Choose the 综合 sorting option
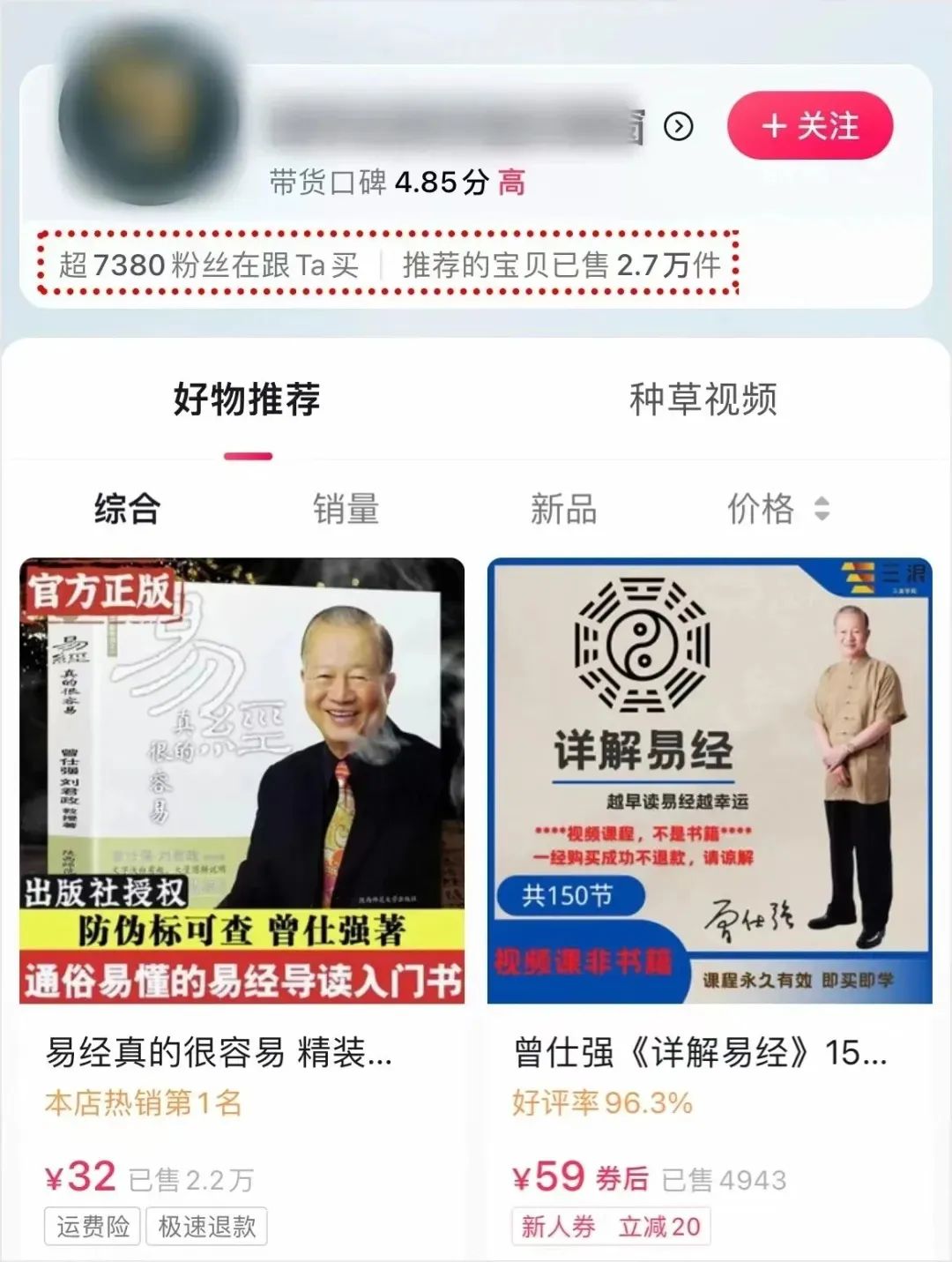The width and height of the screenshot is (952, 1262). click(x=127, y=510)
